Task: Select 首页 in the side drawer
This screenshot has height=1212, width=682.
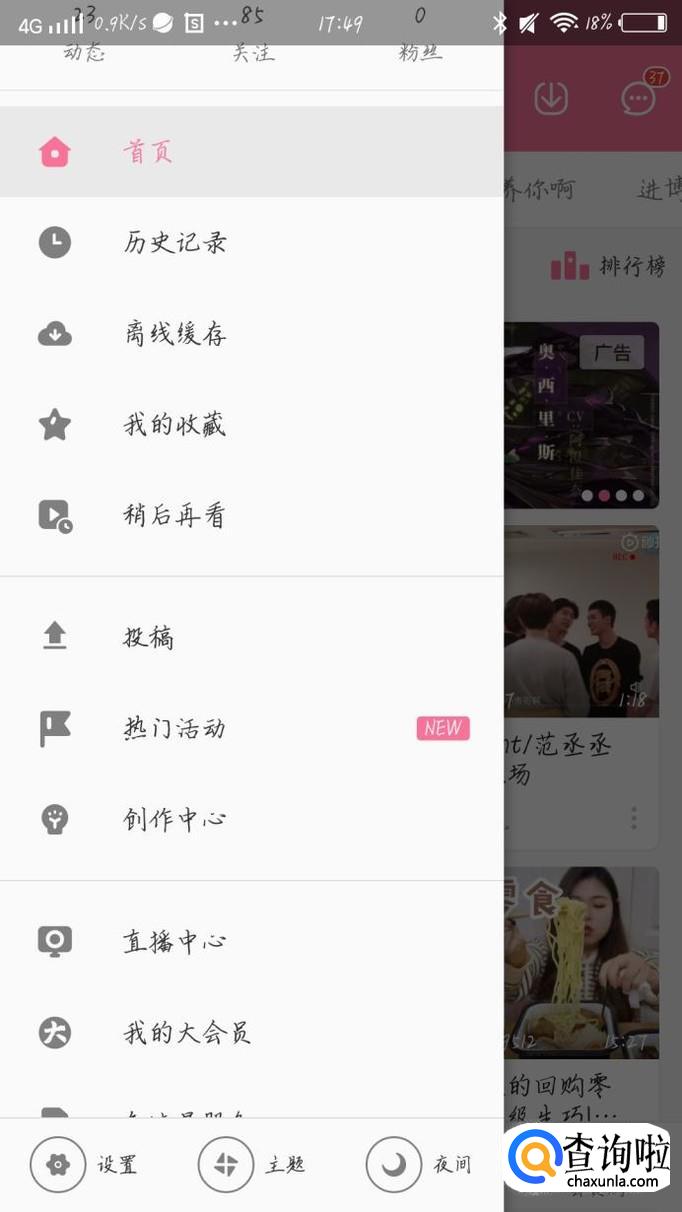Action: 148,152
